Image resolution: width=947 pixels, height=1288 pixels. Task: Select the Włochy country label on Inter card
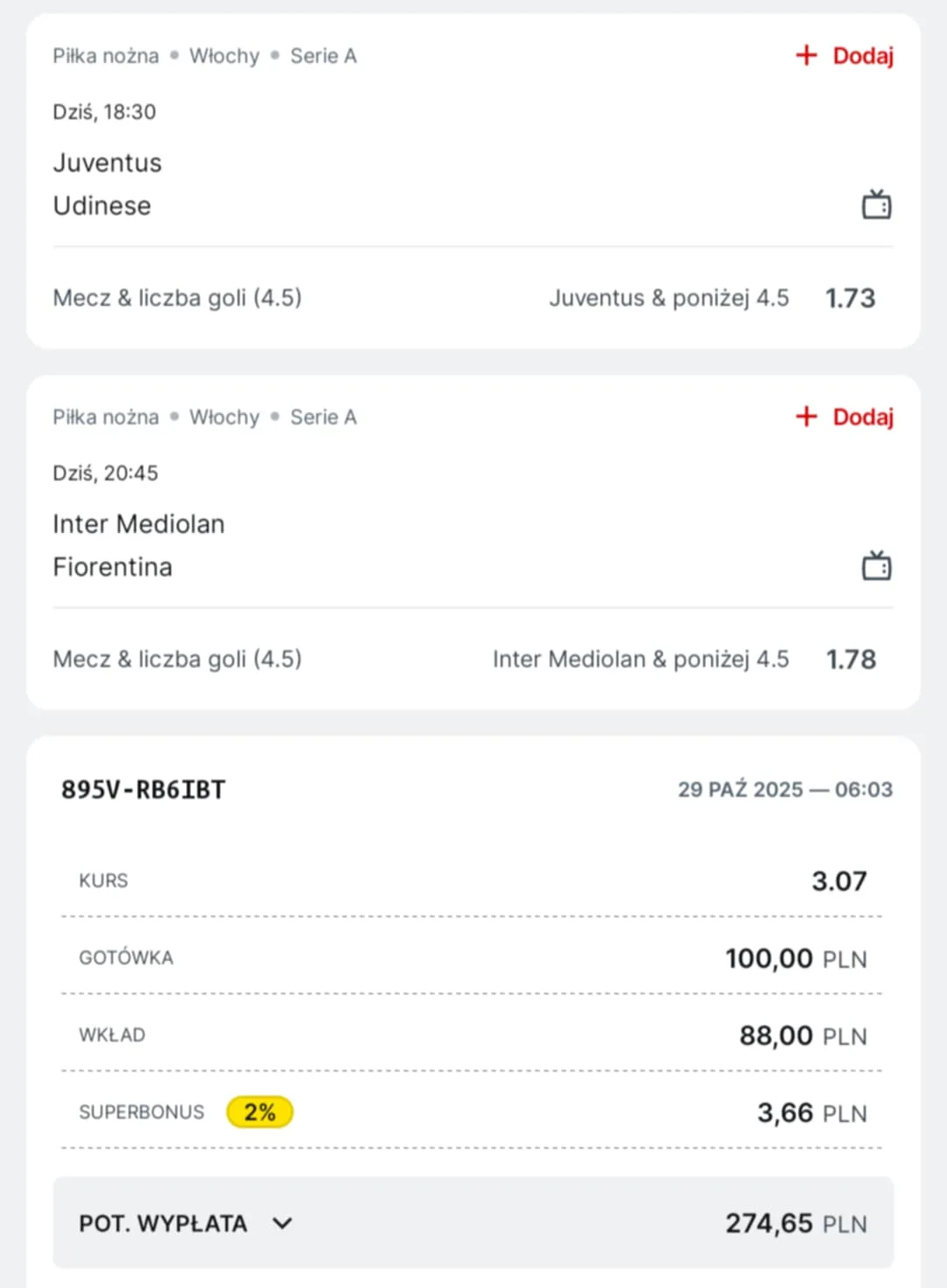tap(224, 416)
